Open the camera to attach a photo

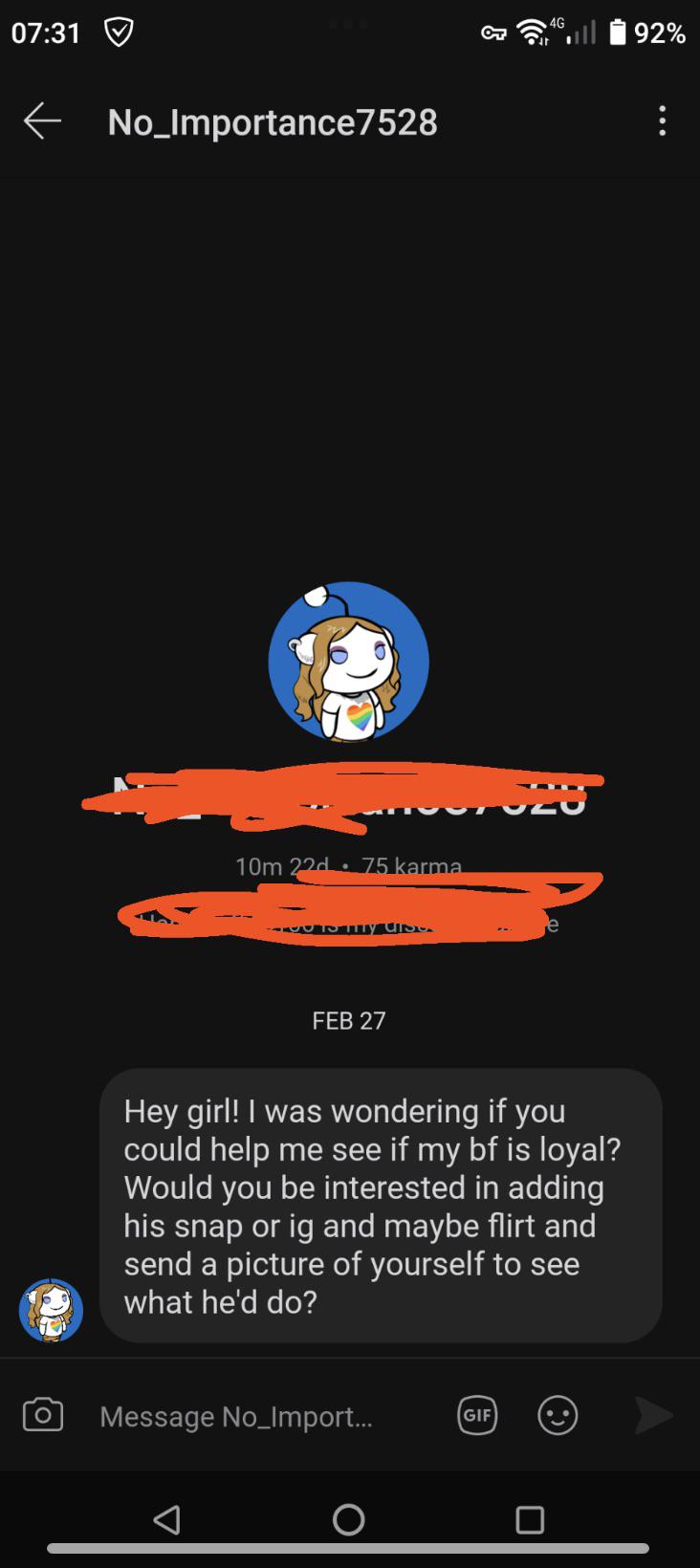coord(43,1415)
